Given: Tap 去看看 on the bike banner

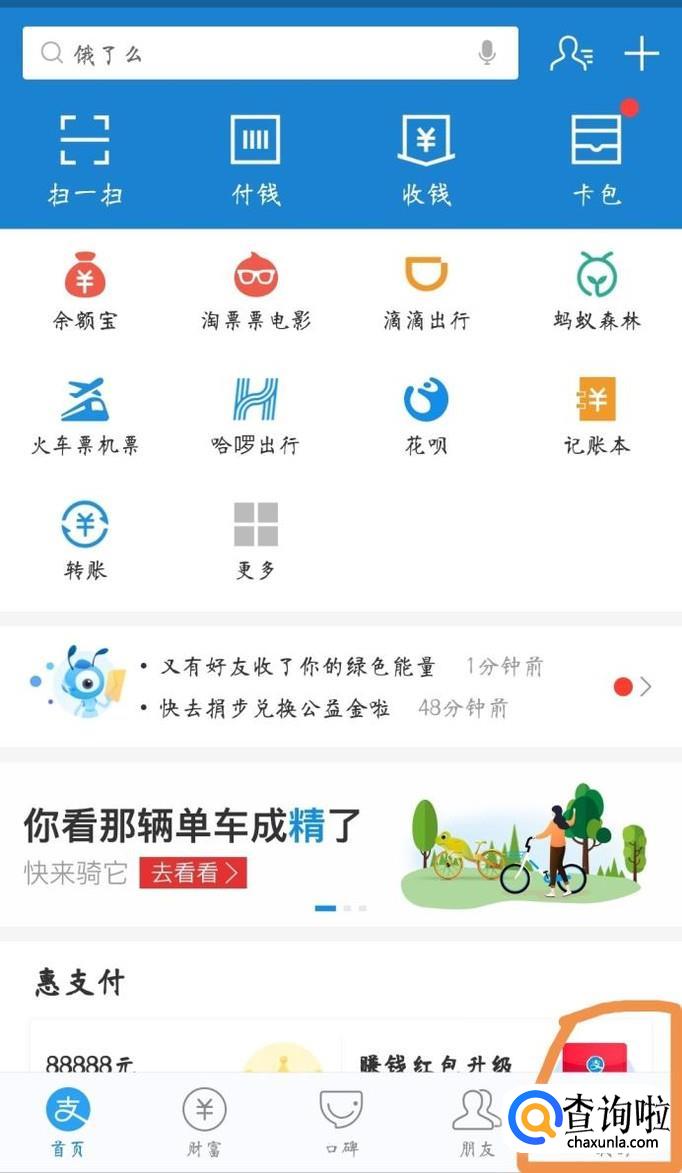Looking at the screenshot, I should [193, 872].
